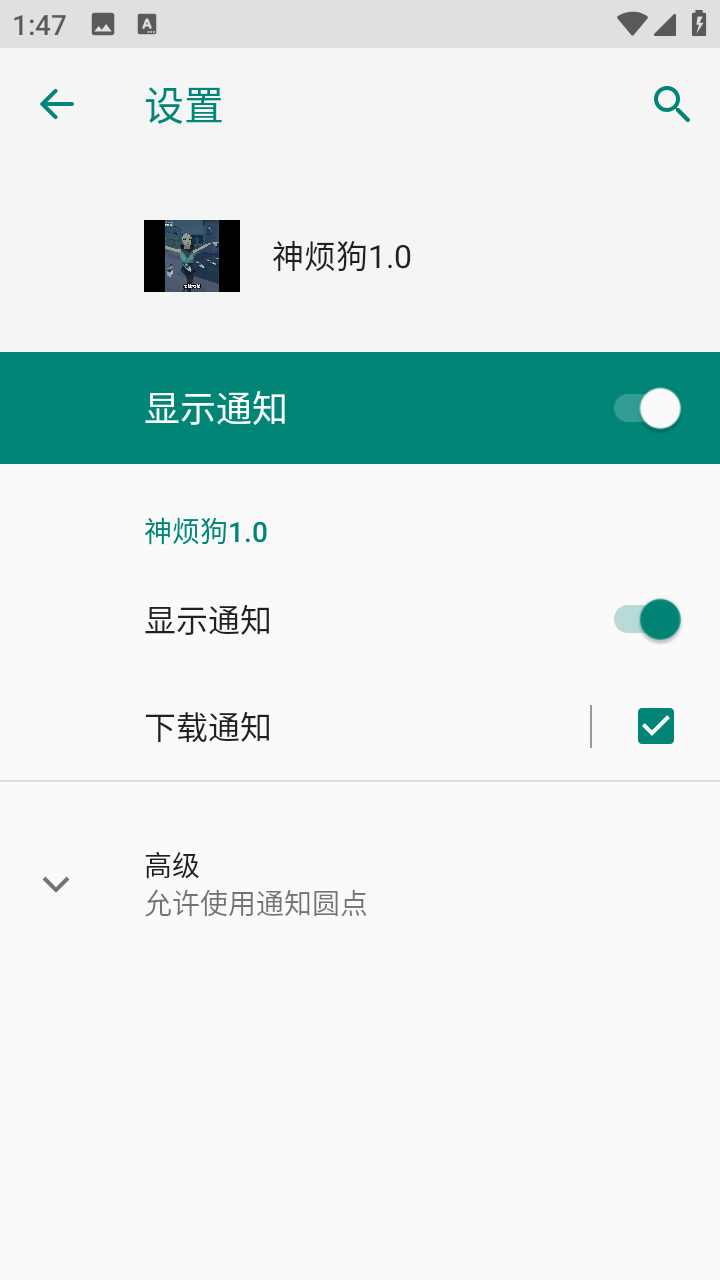Go back using the arrow icon
The image size is (720, 1280).
click(57, 104)
